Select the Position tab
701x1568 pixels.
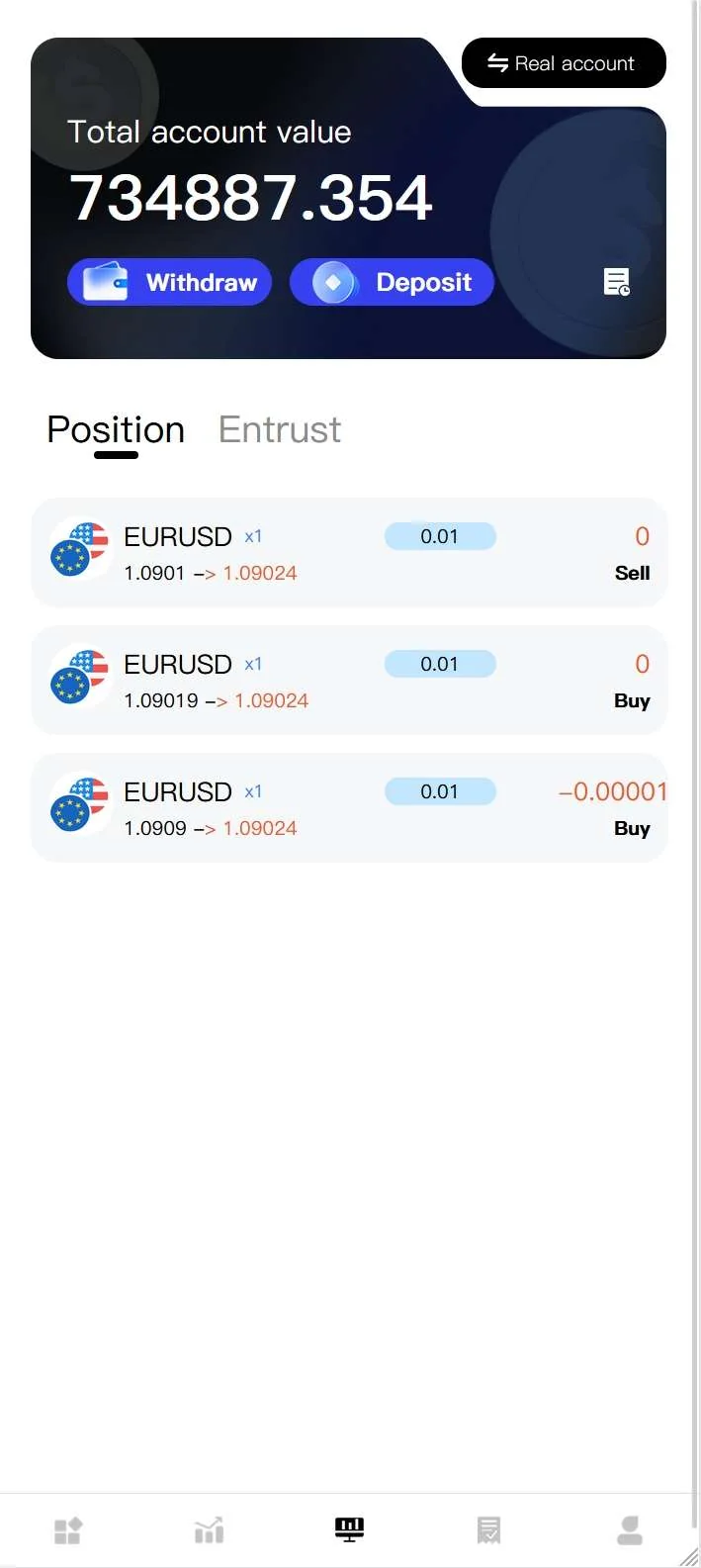point(116,430)
